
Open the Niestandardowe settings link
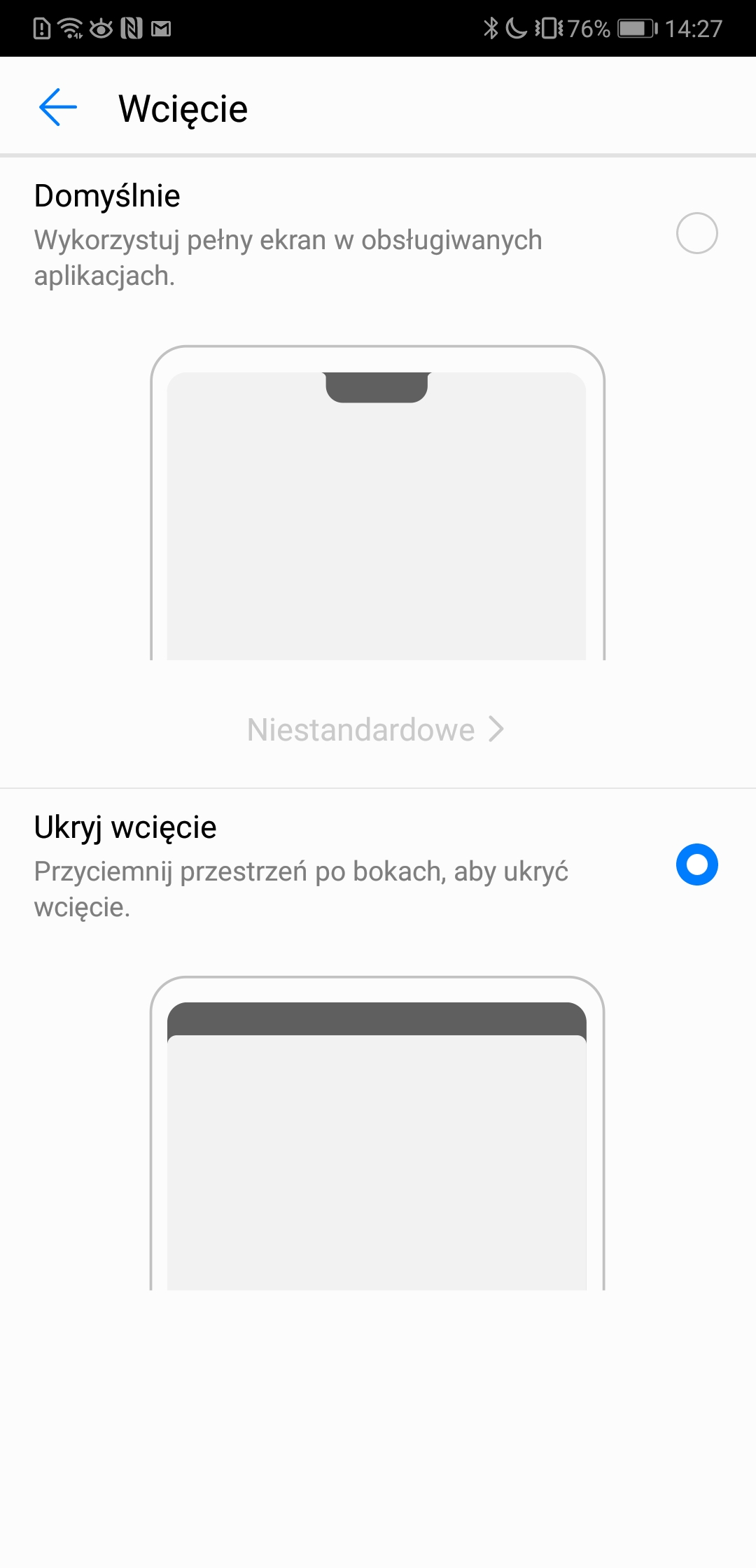click(376, 729)
